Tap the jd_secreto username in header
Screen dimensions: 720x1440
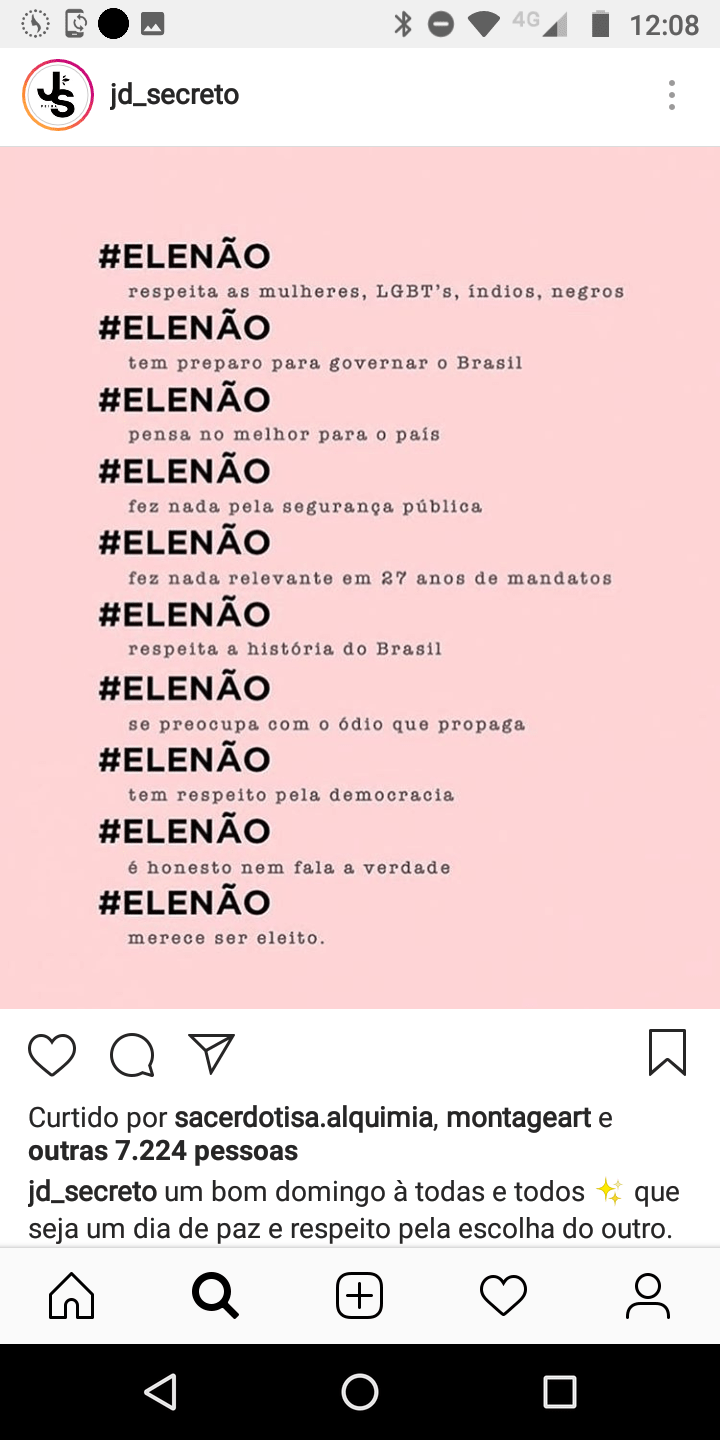coord(175,95)
